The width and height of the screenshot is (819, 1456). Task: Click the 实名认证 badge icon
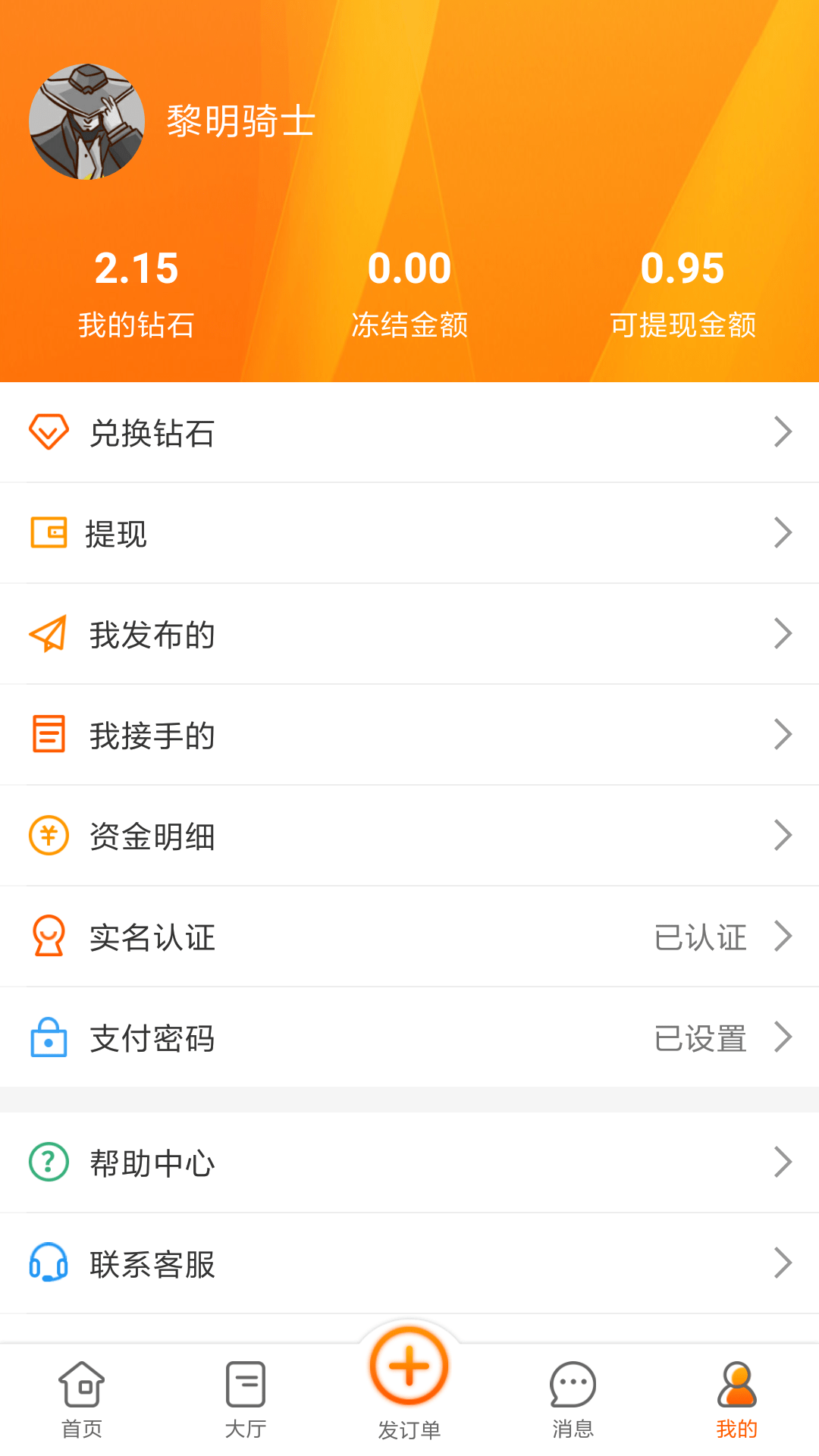point(48,937)
